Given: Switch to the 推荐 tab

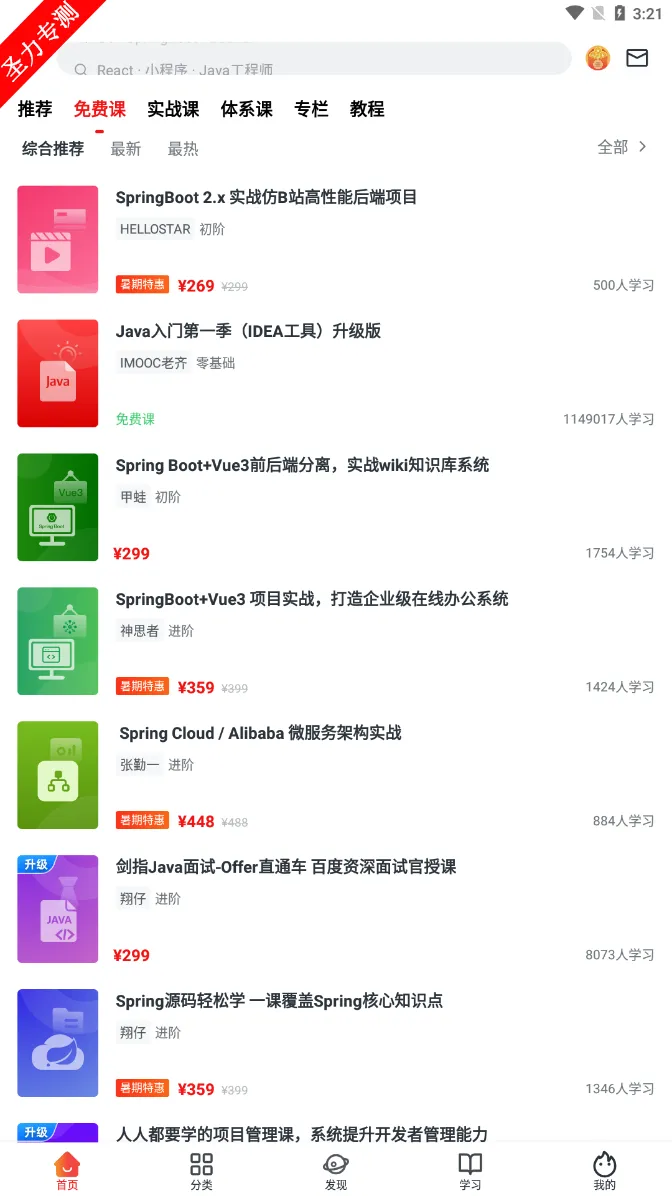Looking at the screenshot, I should point(35,109).
